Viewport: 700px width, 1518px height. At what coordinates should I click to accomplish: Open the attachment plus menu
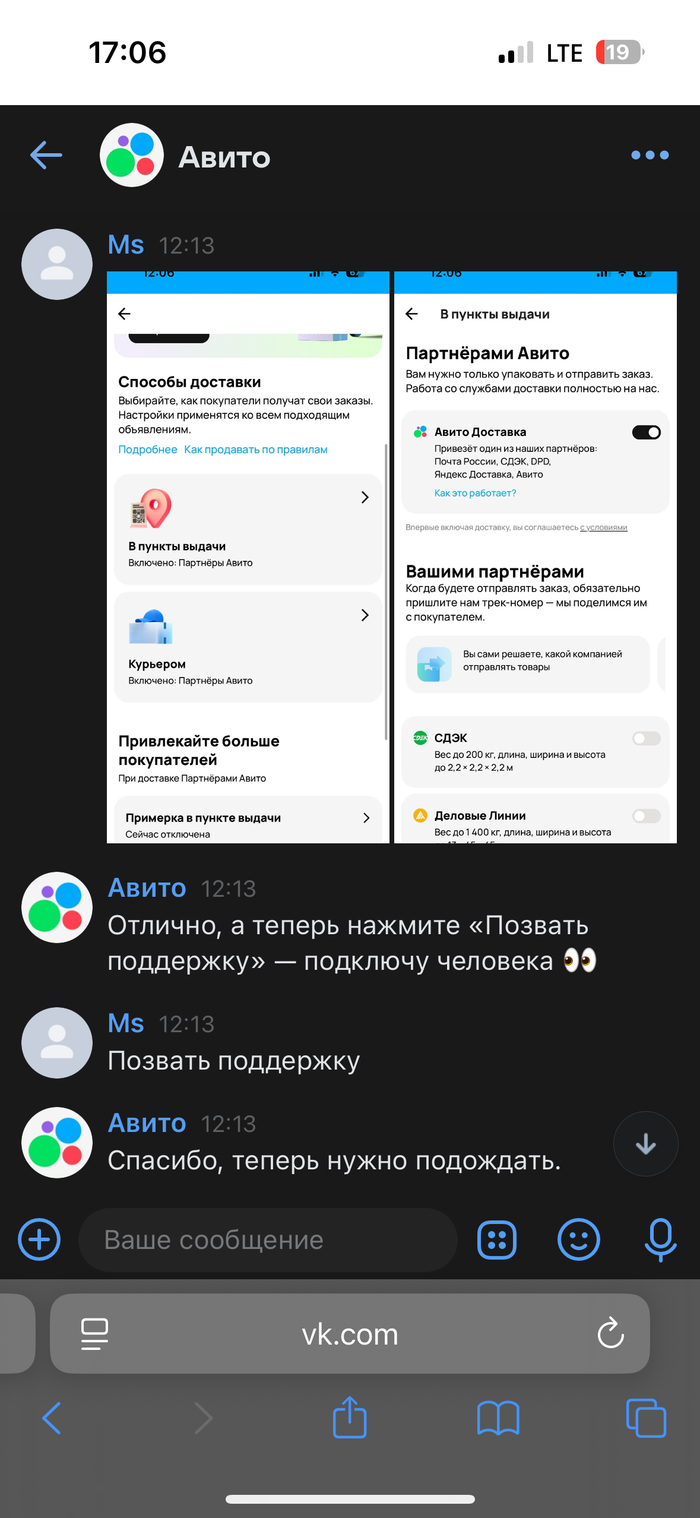[x=39, y=1240]
